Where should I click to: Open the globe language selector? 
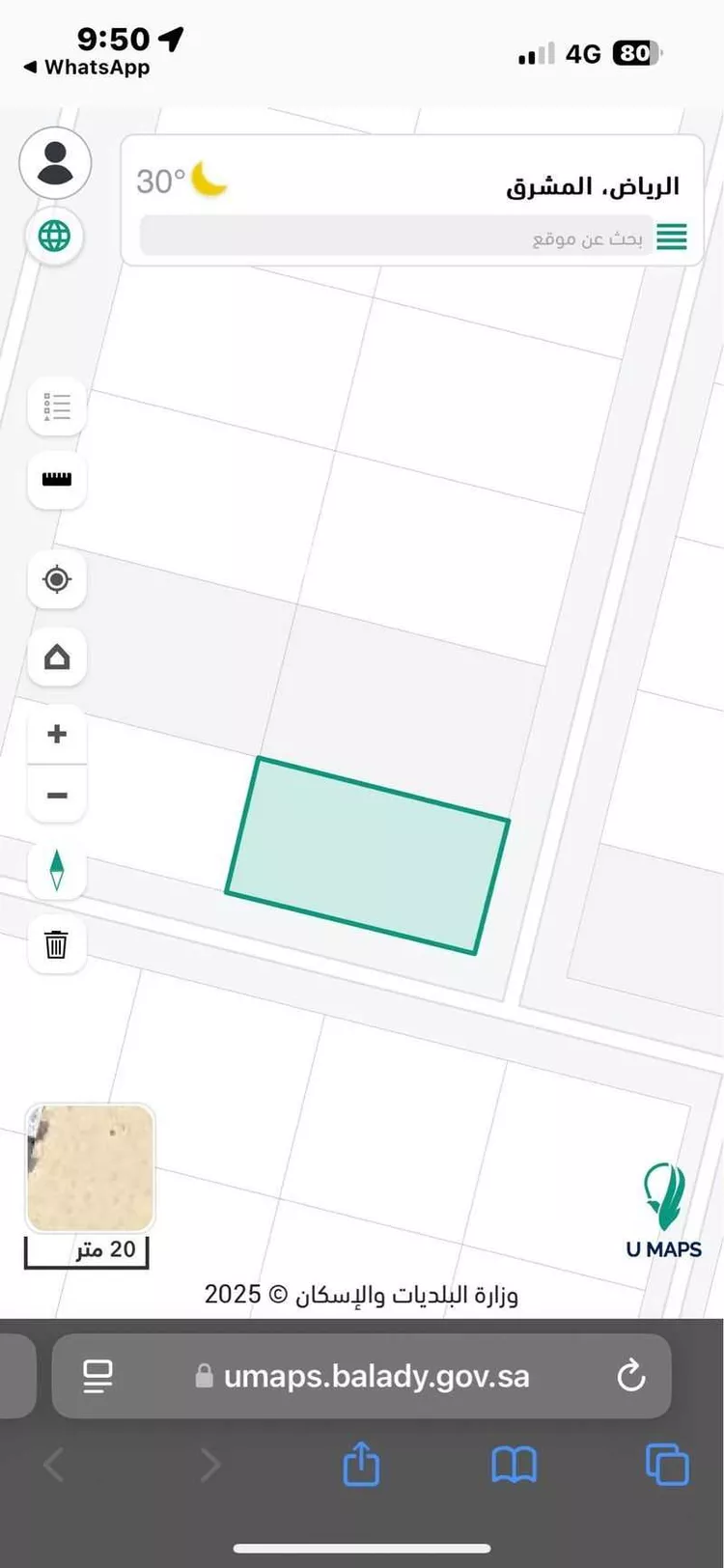coord(55,236)
